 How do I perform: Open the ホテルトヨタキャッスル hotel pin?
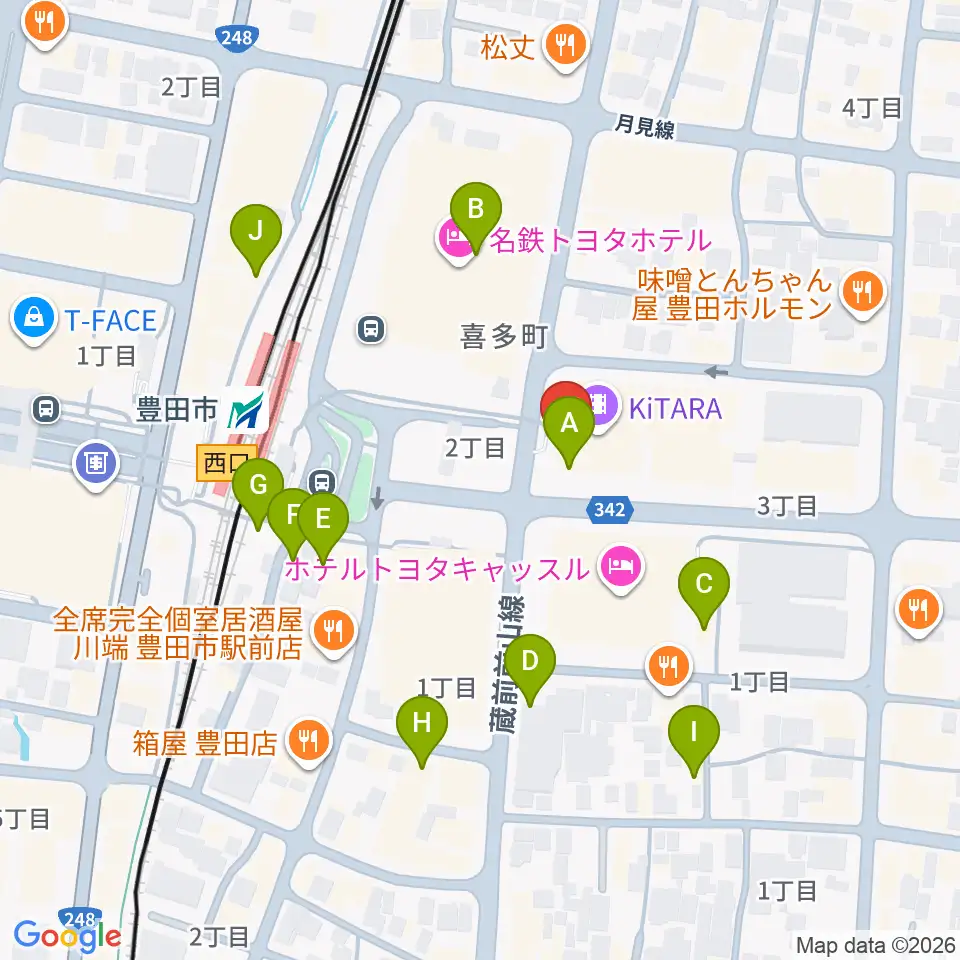[621, 568]
